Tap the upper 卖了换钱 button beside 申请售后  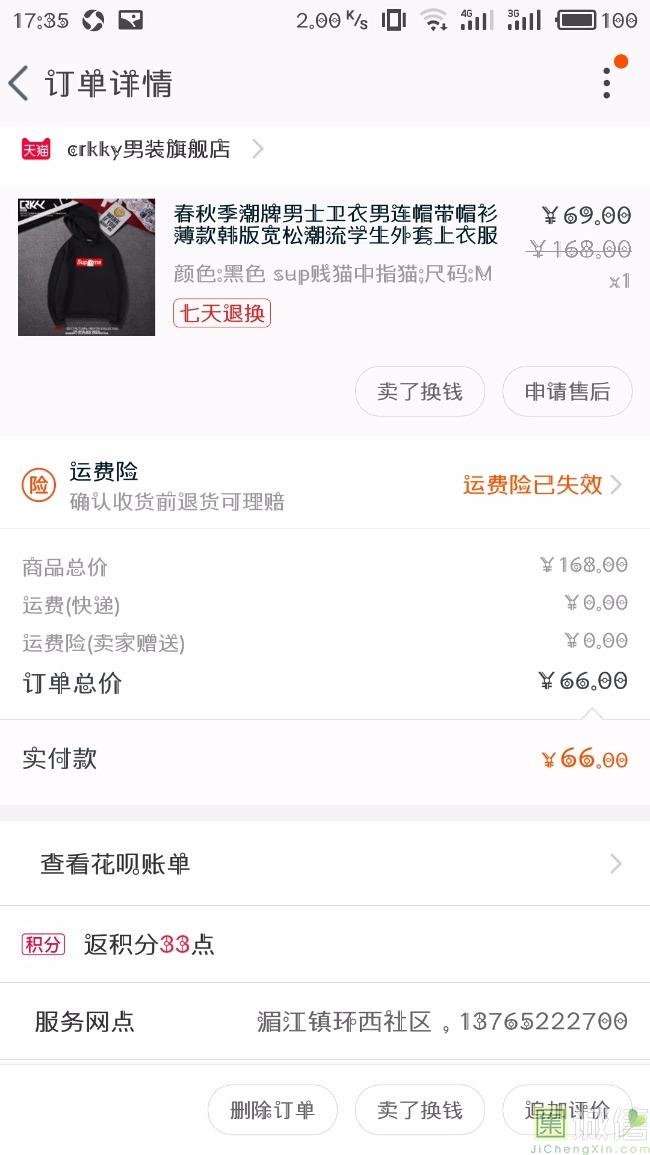point(420,392)
